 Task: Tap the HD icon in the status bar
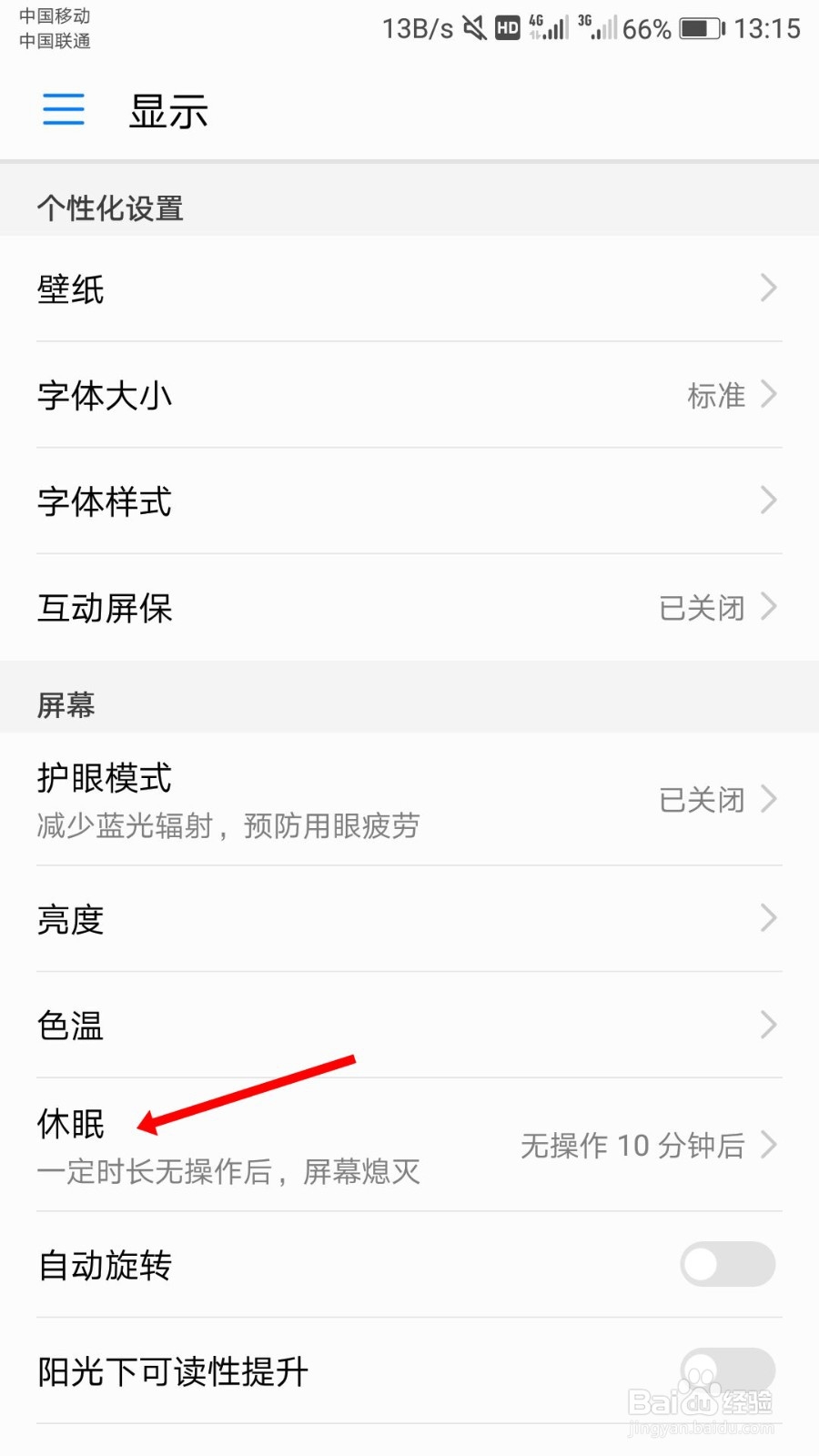[x=508, y=27]
